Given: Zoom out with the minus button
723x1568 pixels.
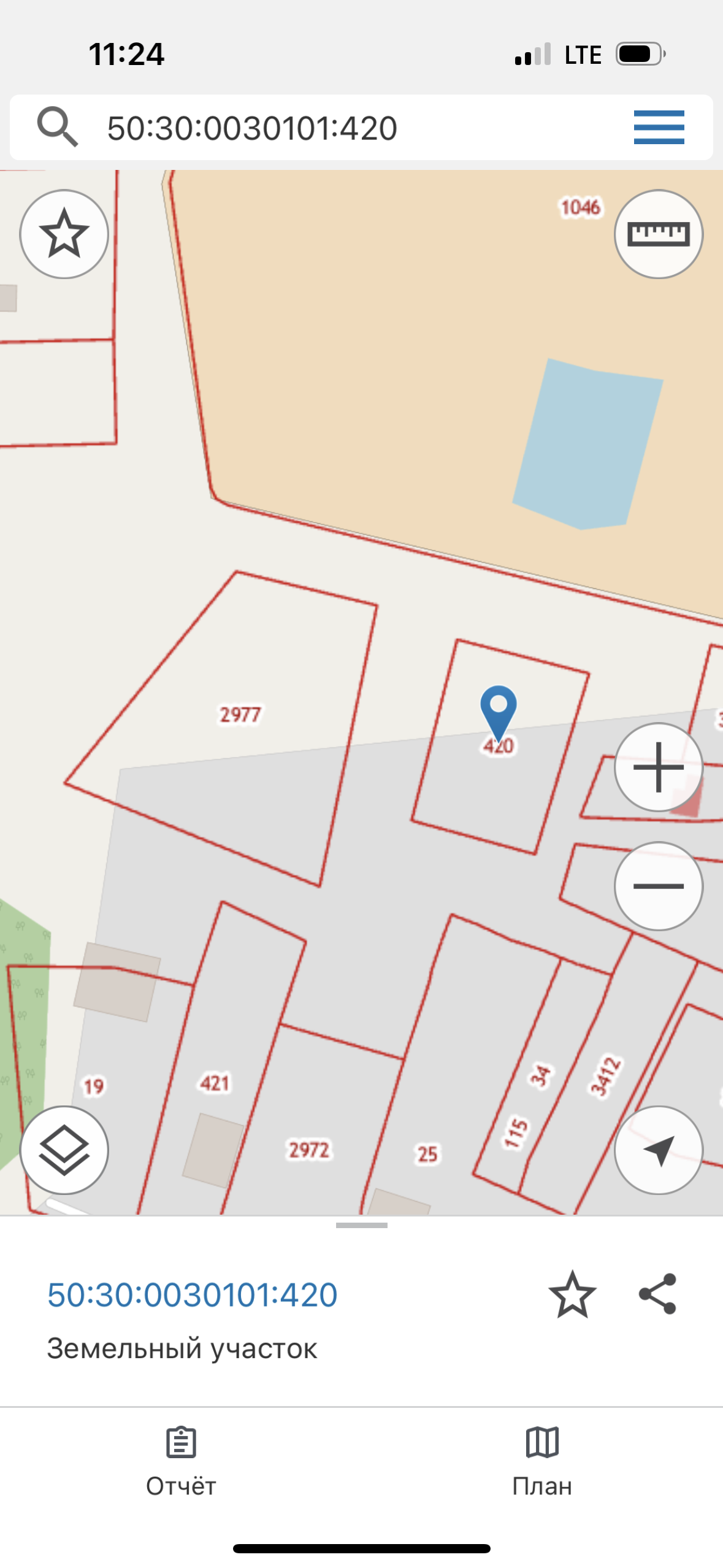Looking at the screenshot, I should tap(658, 885).
